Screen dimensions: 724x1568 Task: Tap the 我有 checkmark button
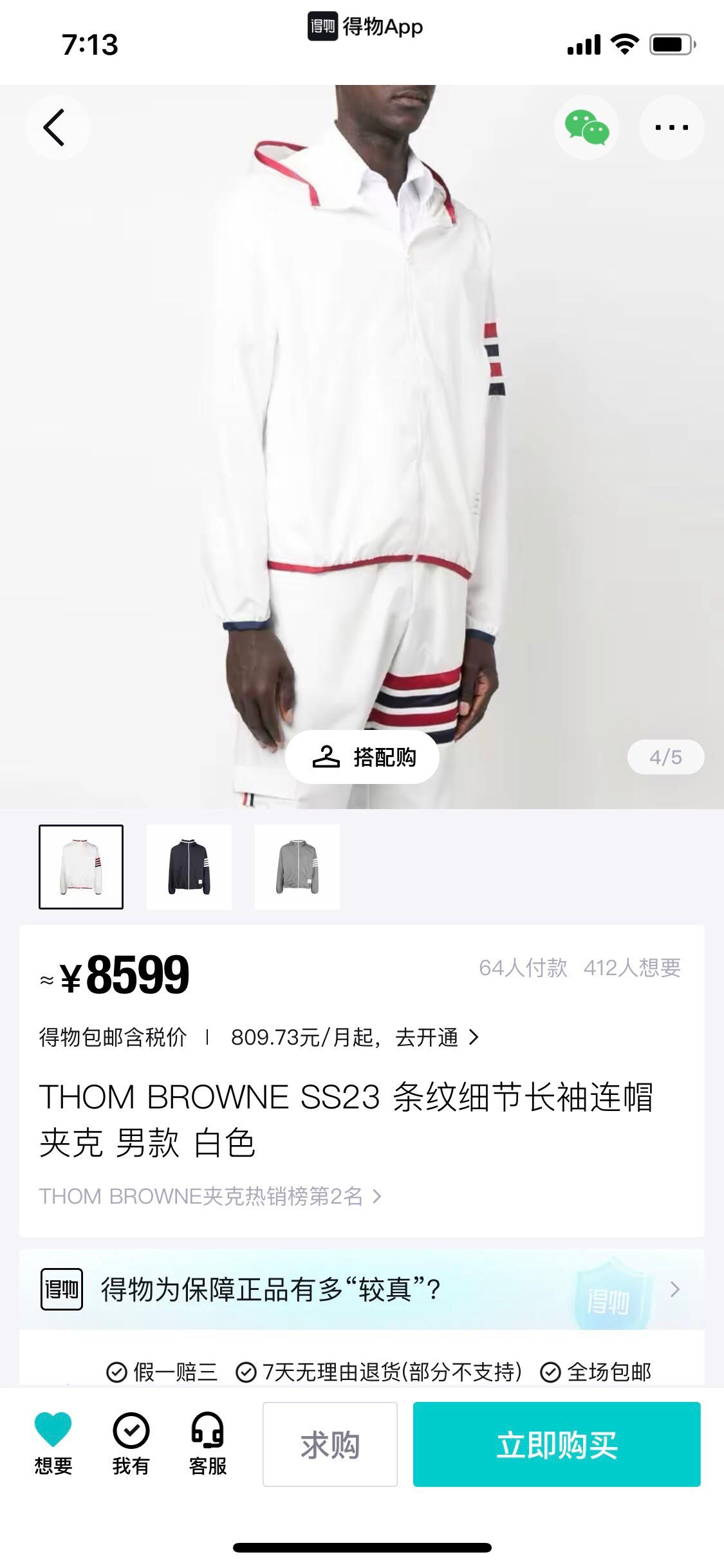[x=131, y=1443]
